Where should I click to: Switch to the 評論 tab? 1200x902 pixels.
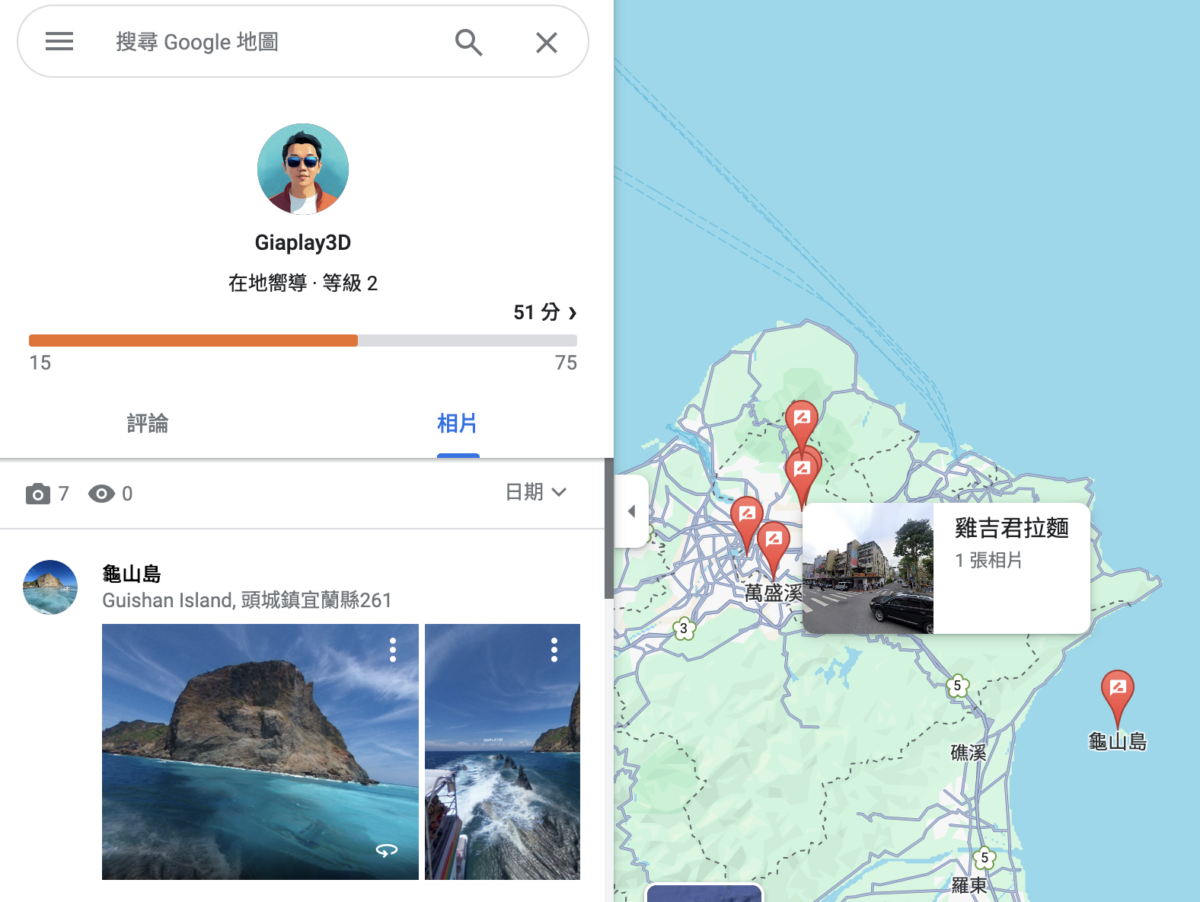pos(148,424)
